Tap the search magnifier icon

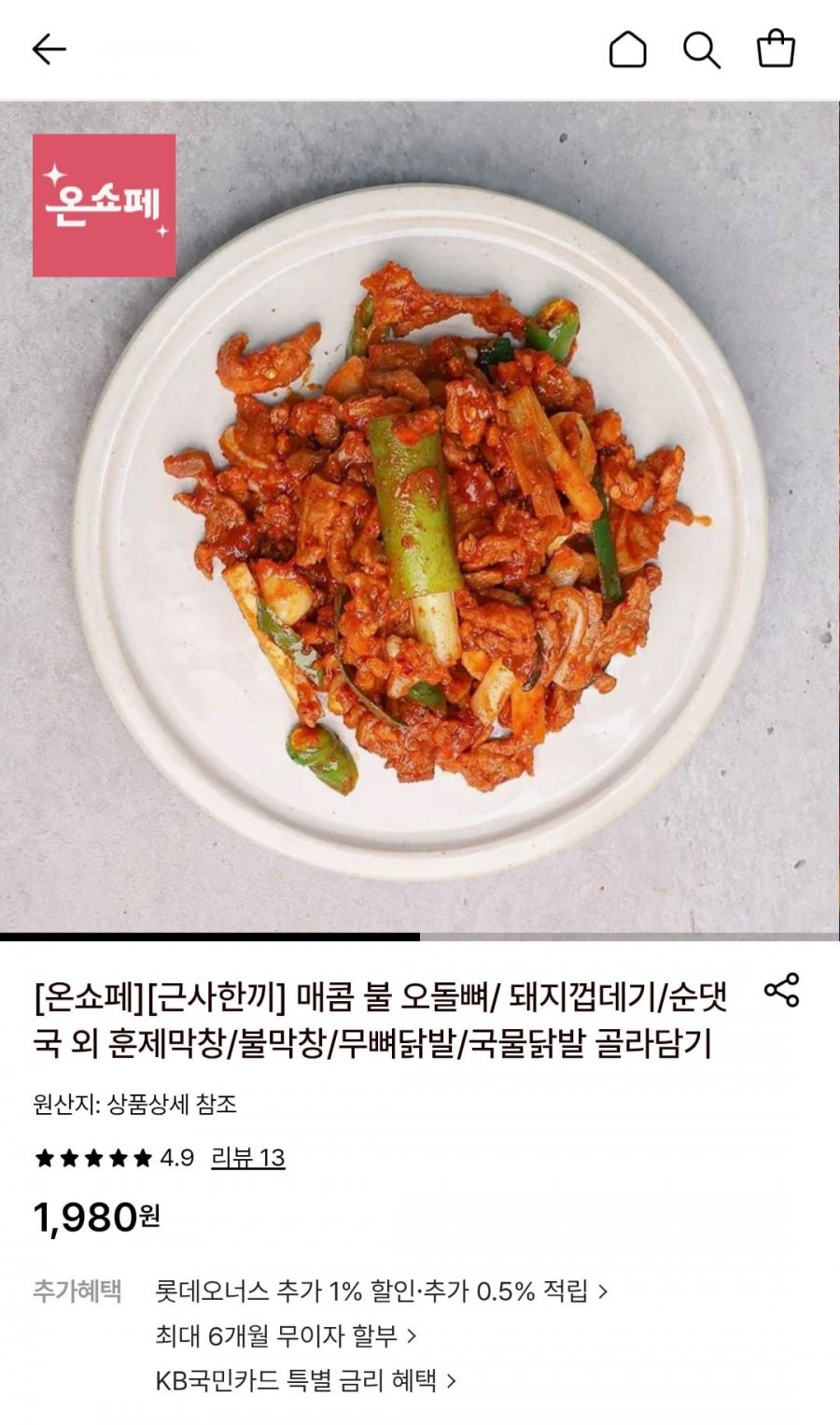[699, 51]
